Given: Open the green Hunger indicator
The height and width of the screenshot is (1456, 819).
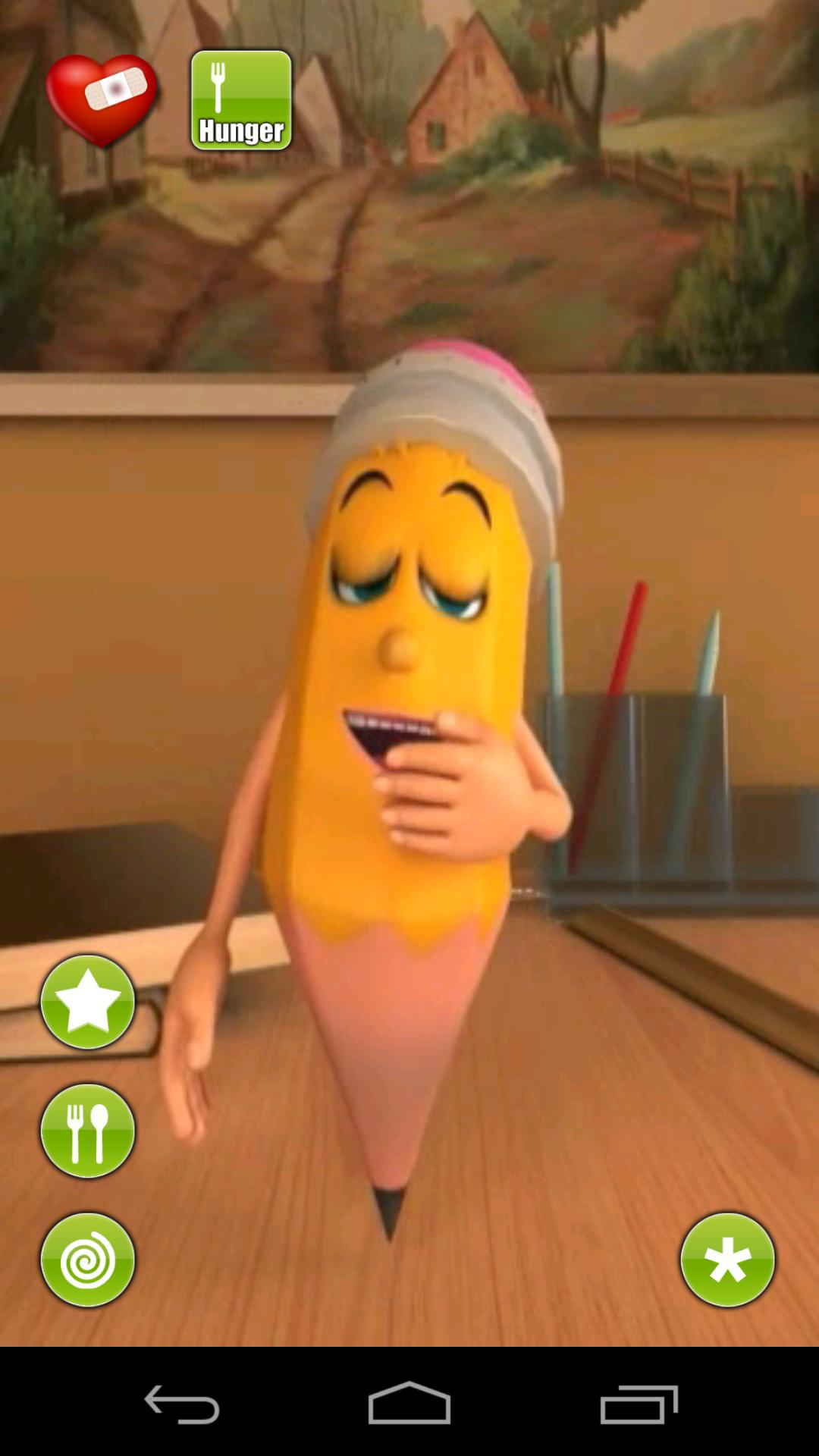Looking at the screenshot, I should (241, 100).
